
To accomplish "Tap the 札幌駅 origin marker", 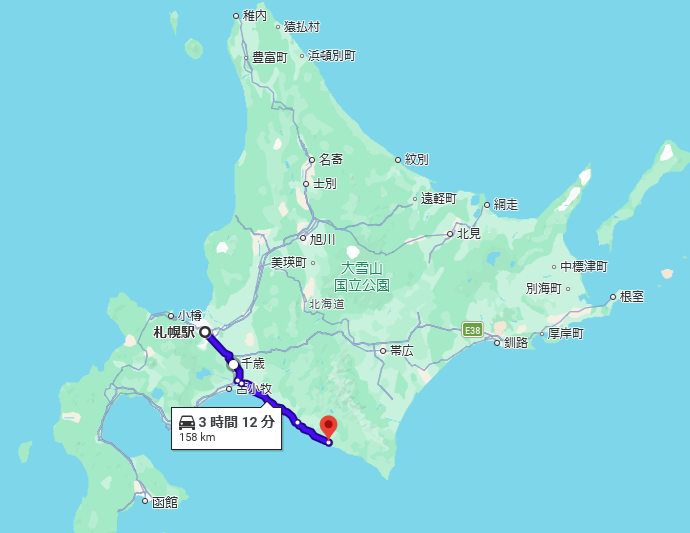I will (x=204, y=332).
